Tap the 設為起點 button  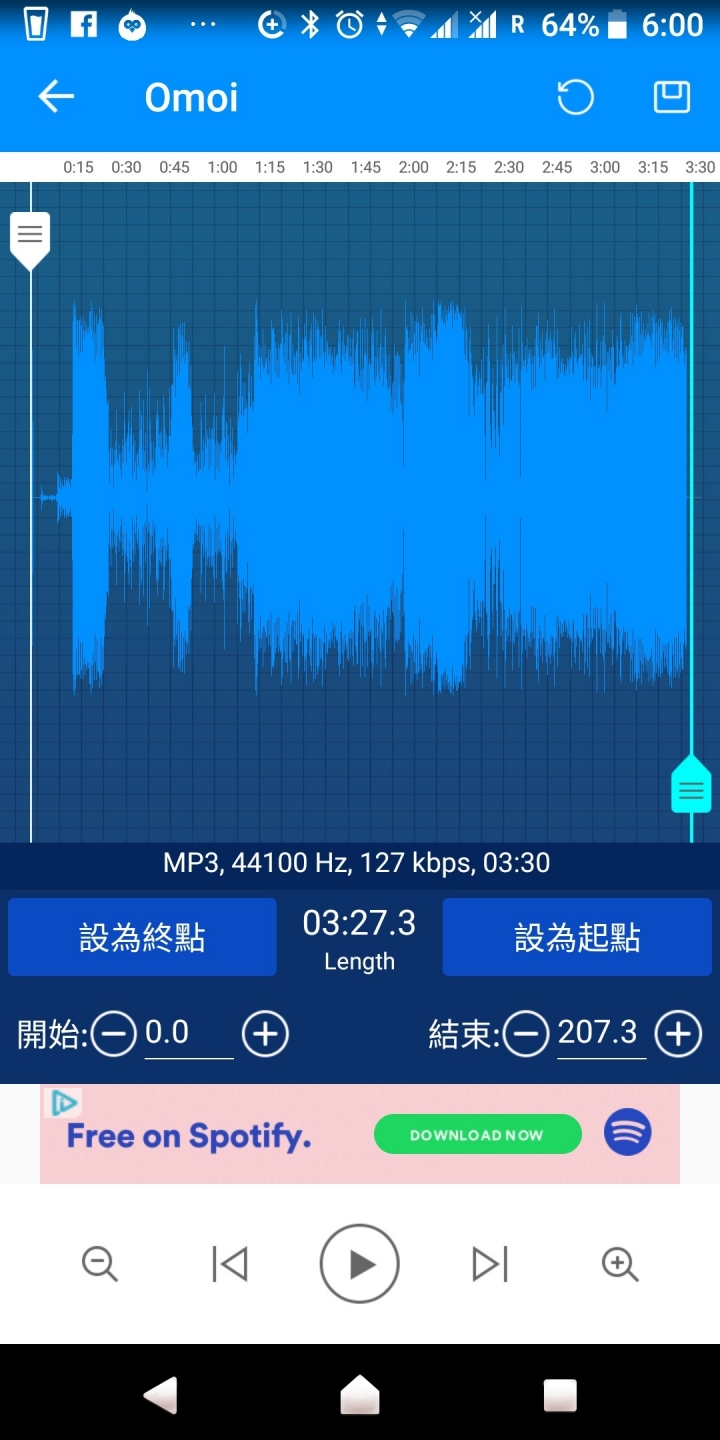click(577, 937)
